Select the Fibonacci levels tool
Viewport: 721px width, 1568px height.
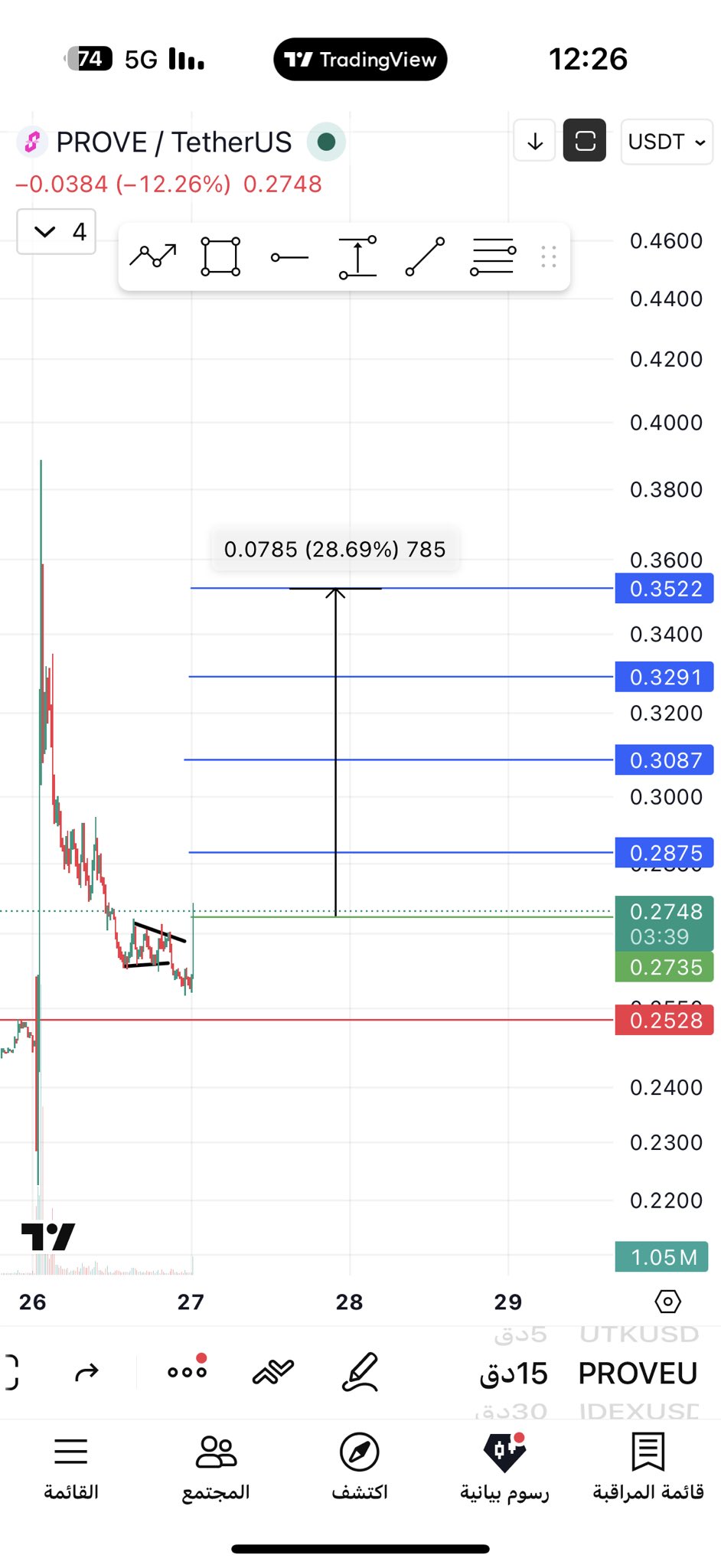coord(493,256)
